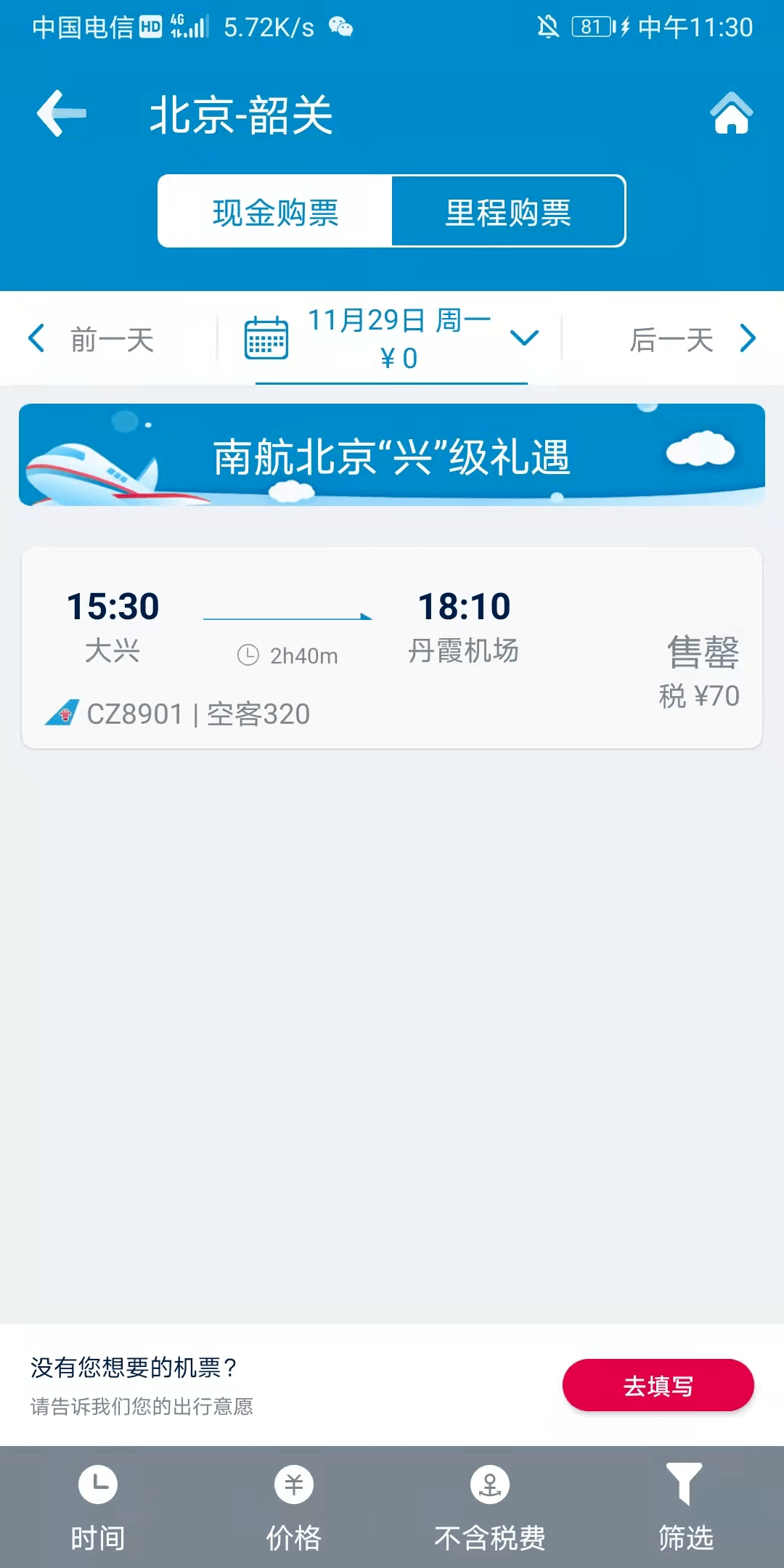Go to 后一天 flights
784x1568 pixels.
[692, 339]
